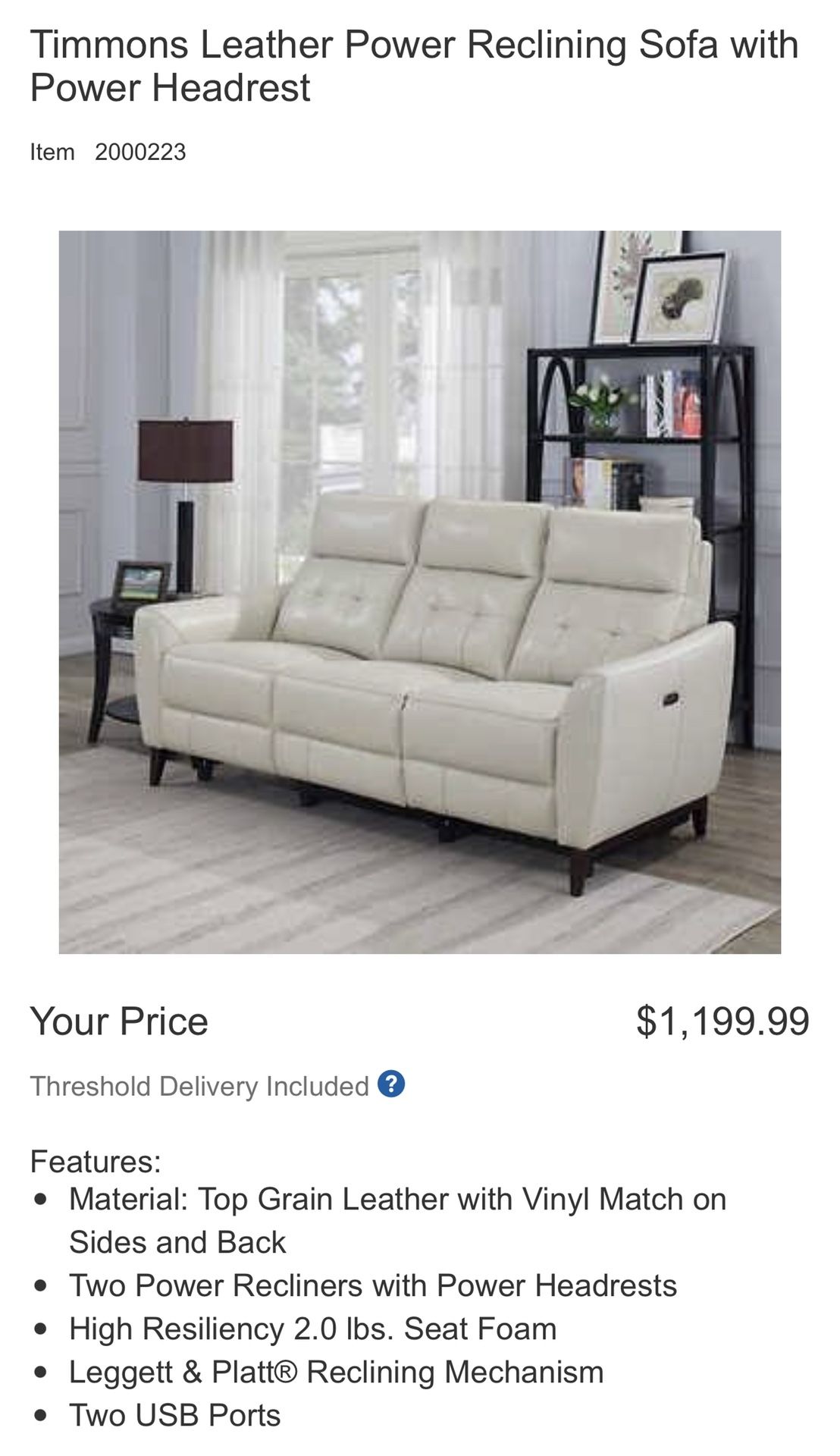Viewport: 840px width, 1456px height.
Task: Open the Threshold Delivery help question-mark icon
Action: 391,1084
